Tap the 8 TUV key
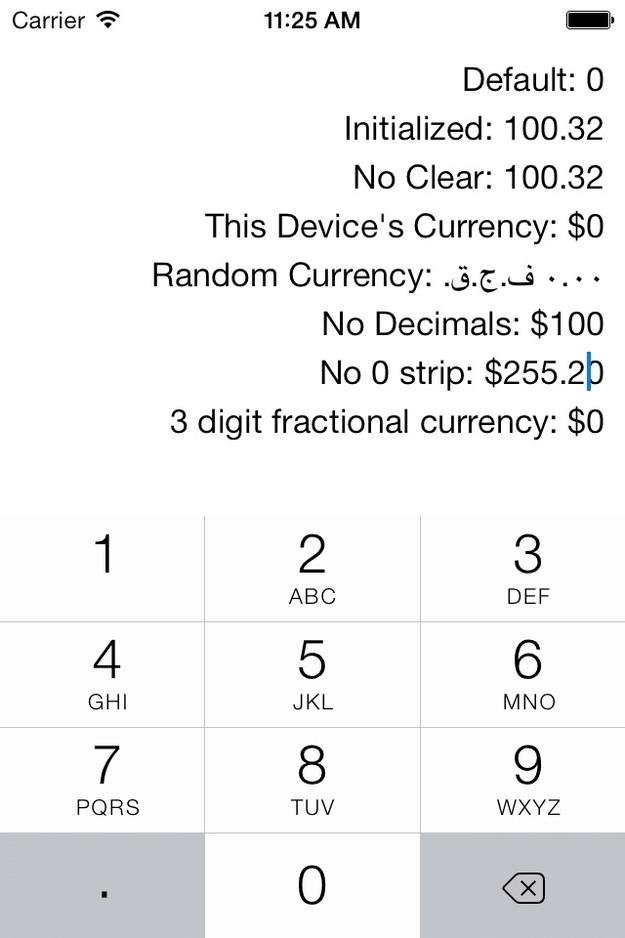This screenshot has height=938, width=625. pyautogui.click(x=312, y=780)
